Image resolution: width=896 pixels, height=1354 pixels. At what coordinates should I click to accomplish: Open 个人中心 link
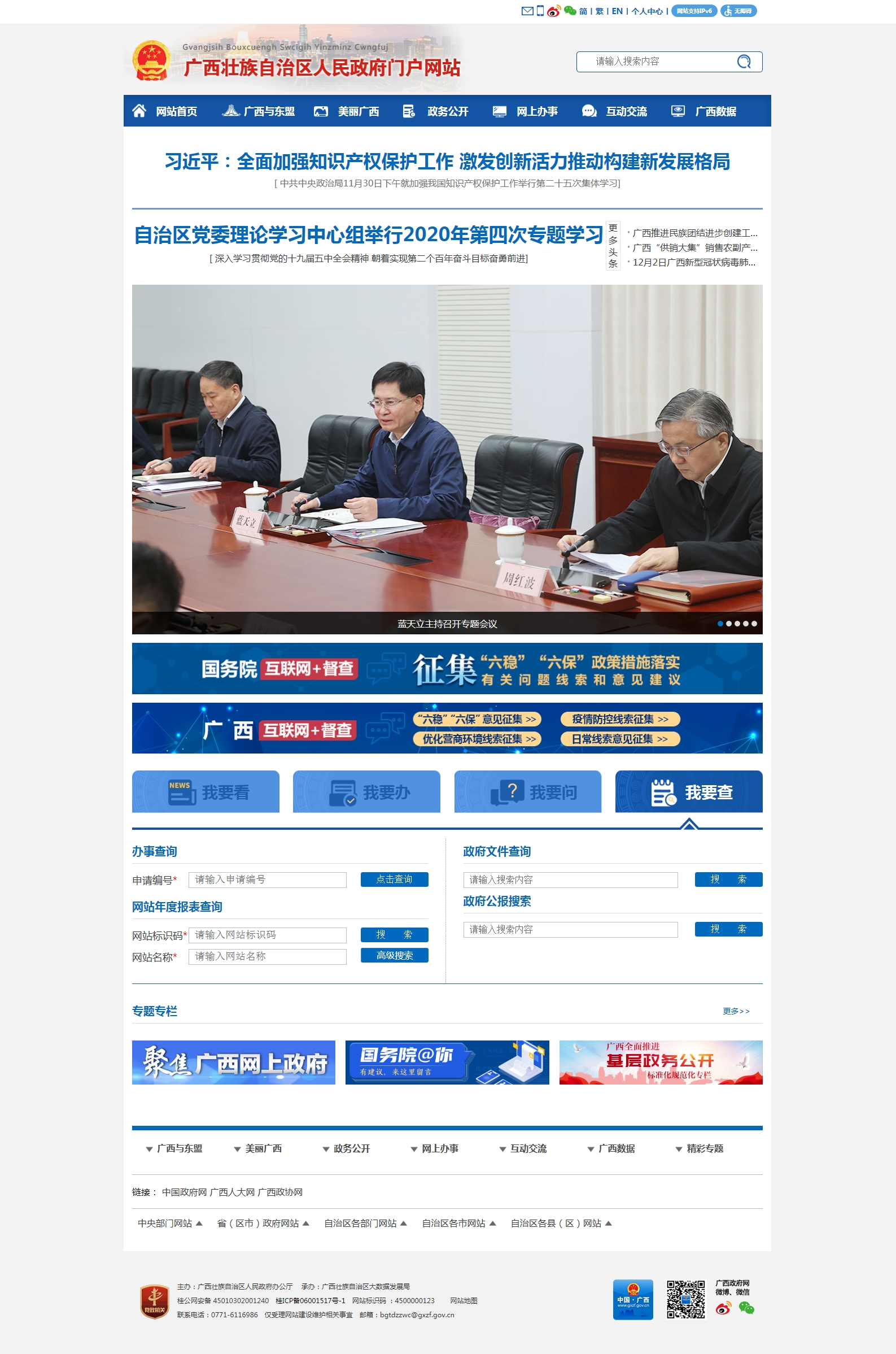pyautogui.click(x=647, y=11)
